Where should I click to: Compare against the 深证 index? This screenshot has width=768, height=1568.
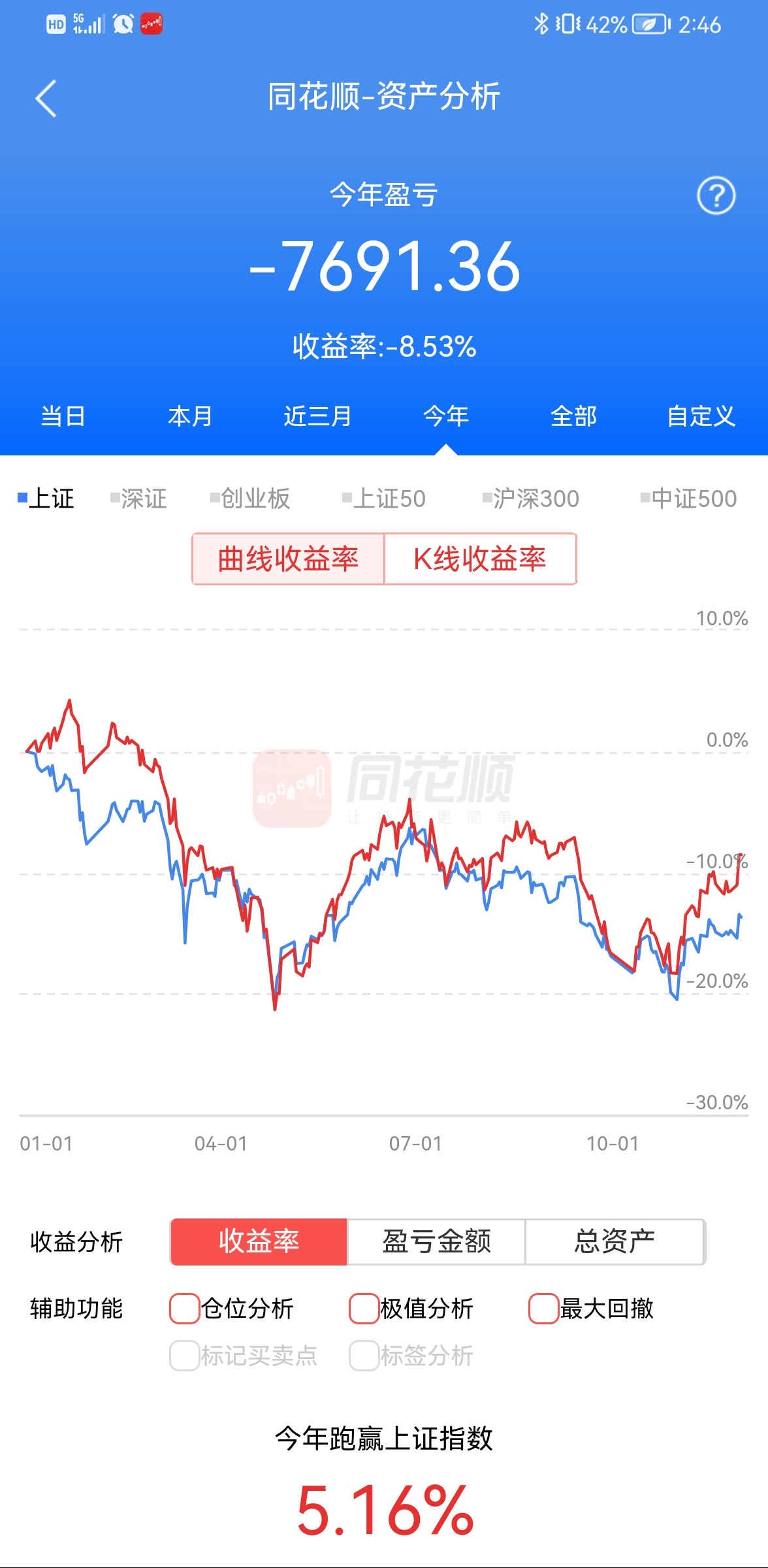point(139,498)
